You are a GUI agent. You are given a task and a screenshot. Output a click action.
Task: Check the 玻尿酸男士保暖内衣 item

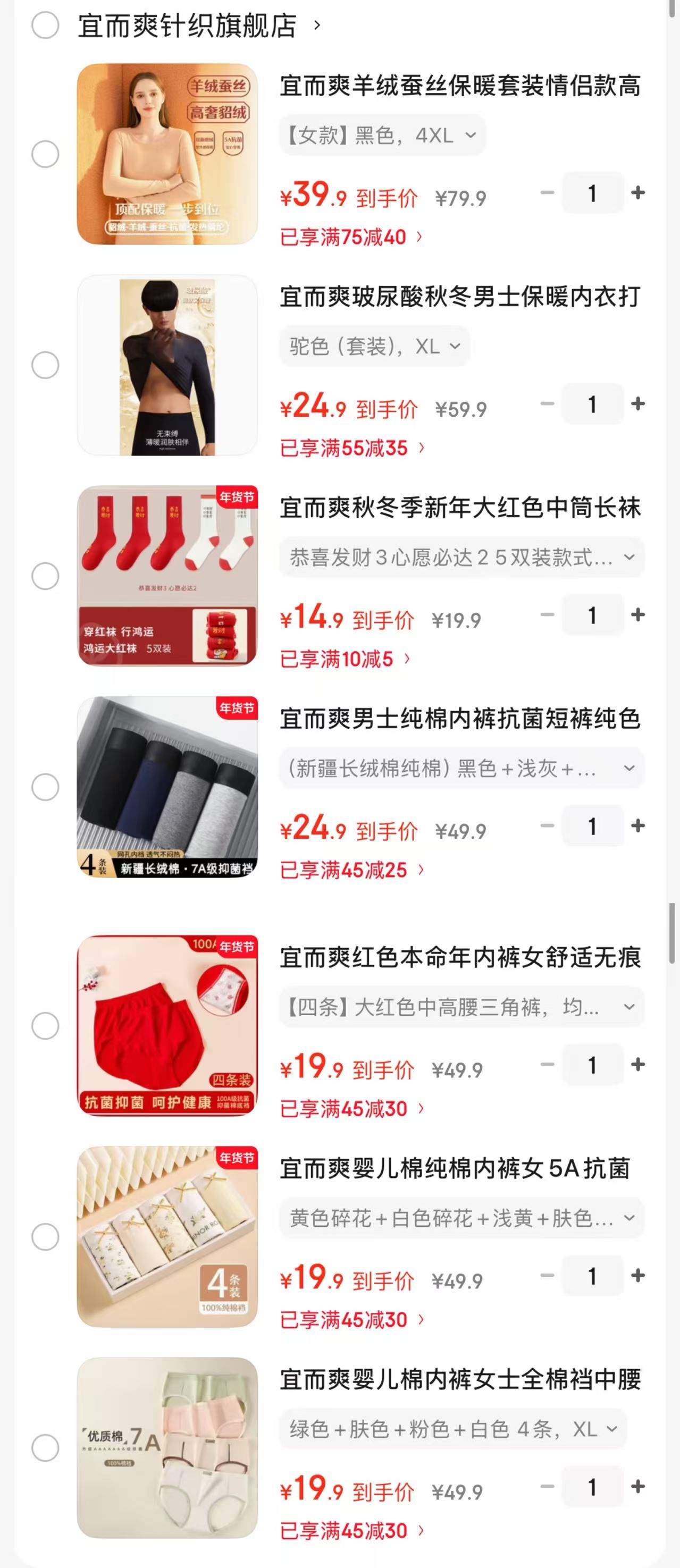[x=45, y=365]
